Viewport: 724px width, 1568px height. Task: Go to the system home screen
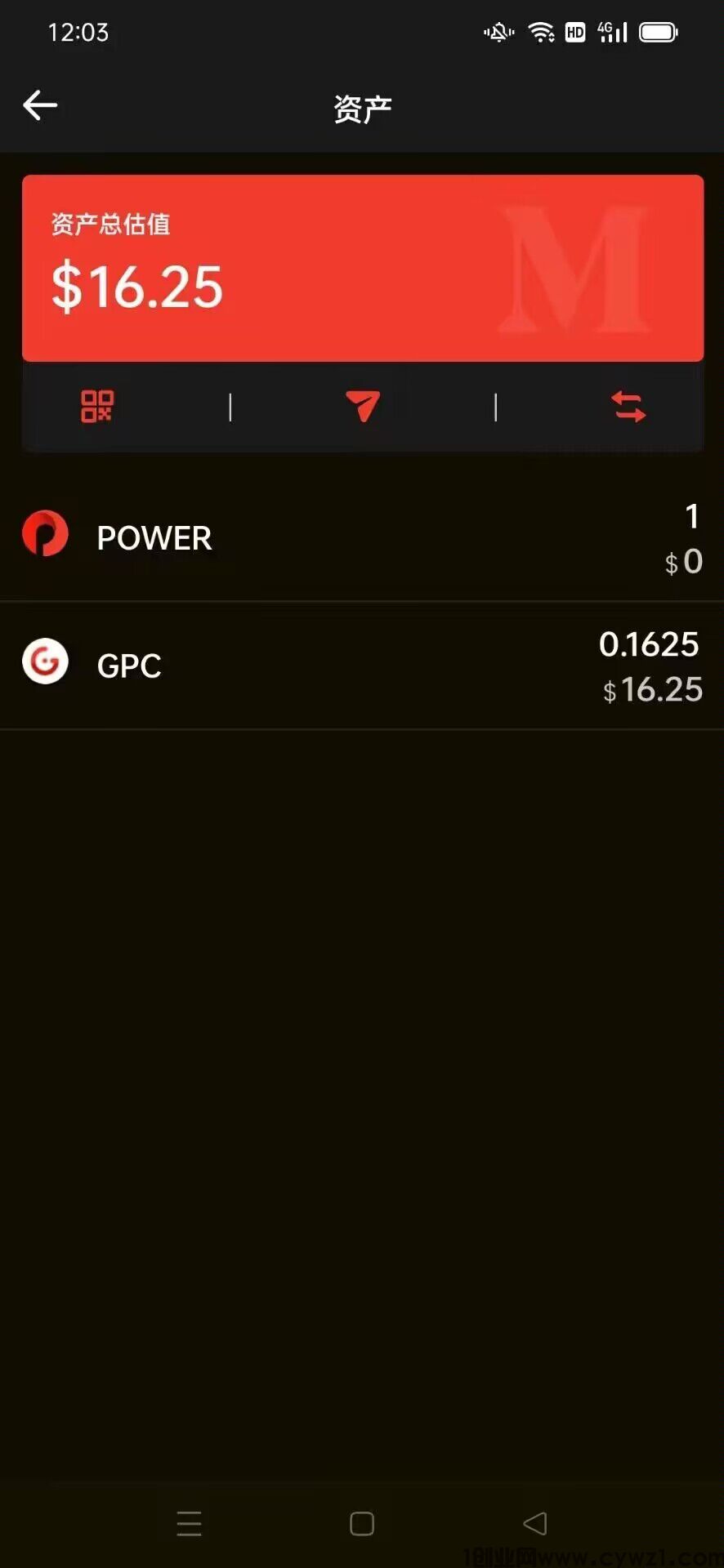[362, 1523]
